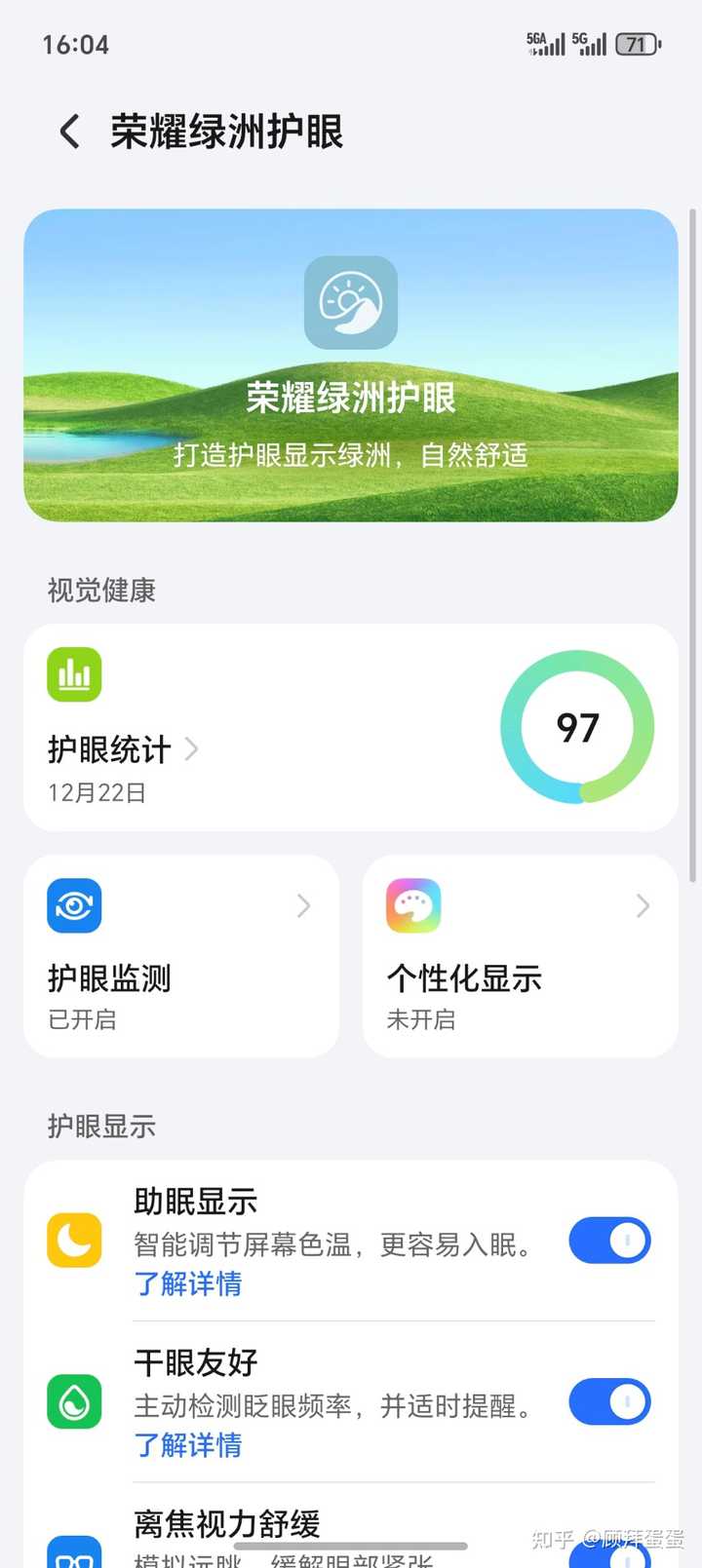Turn off the 助眼显示 switch
Viewport: 702px width, 1568px height.
[x=609, y=1241]
